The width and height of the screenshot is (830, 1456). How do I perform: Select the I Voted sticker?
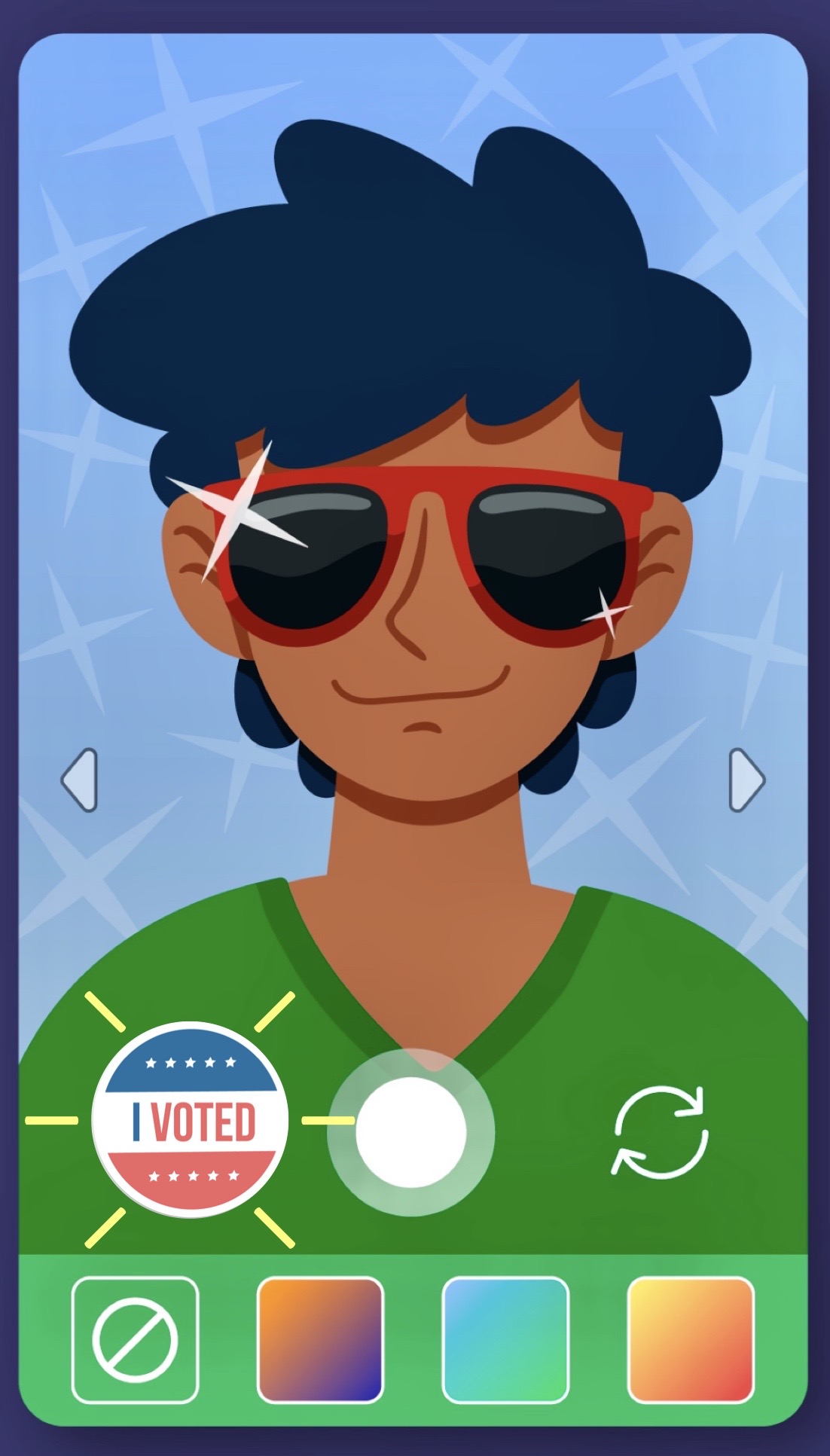(x=190, y=1119)
